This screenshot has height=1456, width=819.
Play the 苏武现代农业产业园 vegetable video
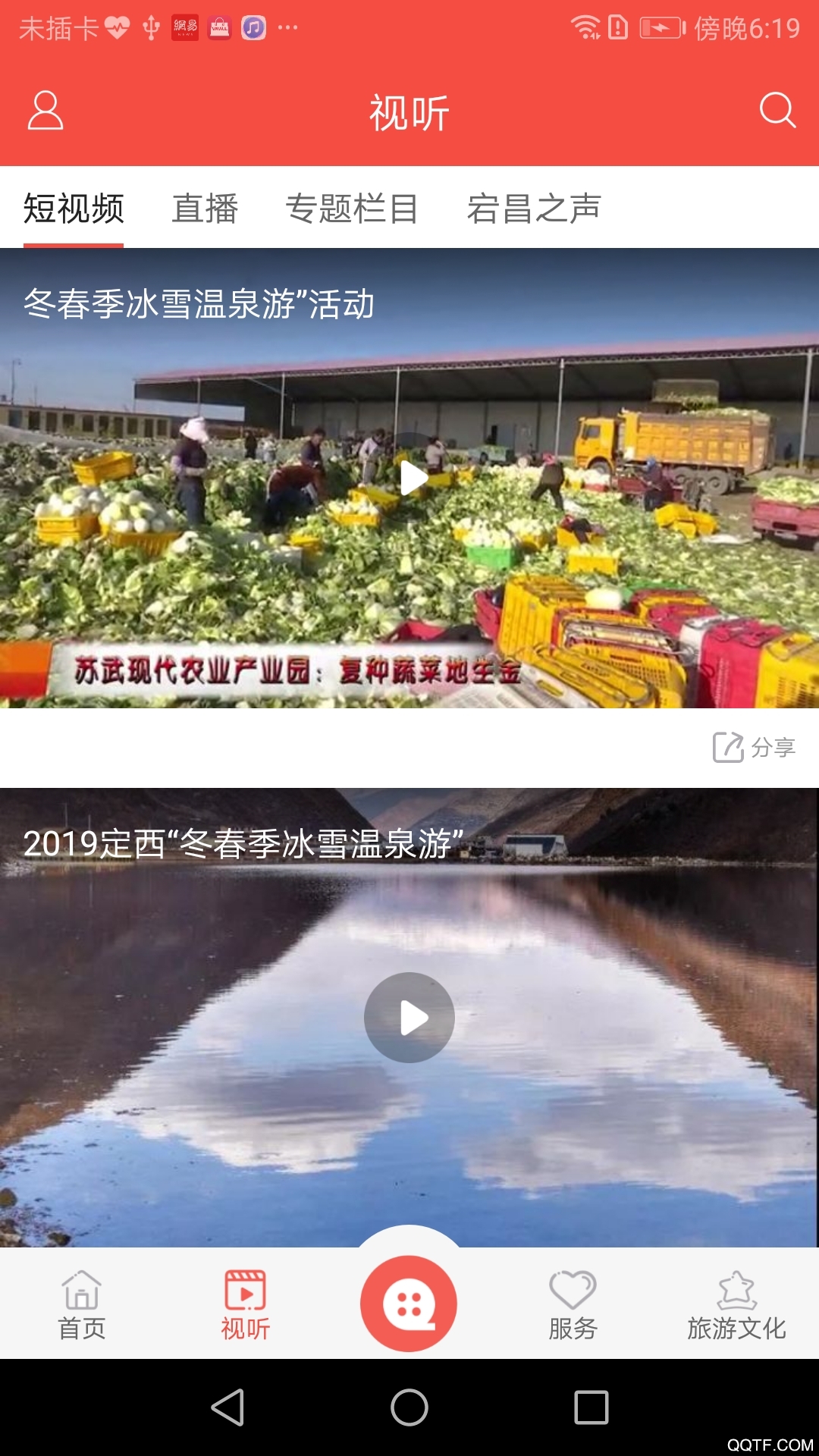tap(413, 478)
